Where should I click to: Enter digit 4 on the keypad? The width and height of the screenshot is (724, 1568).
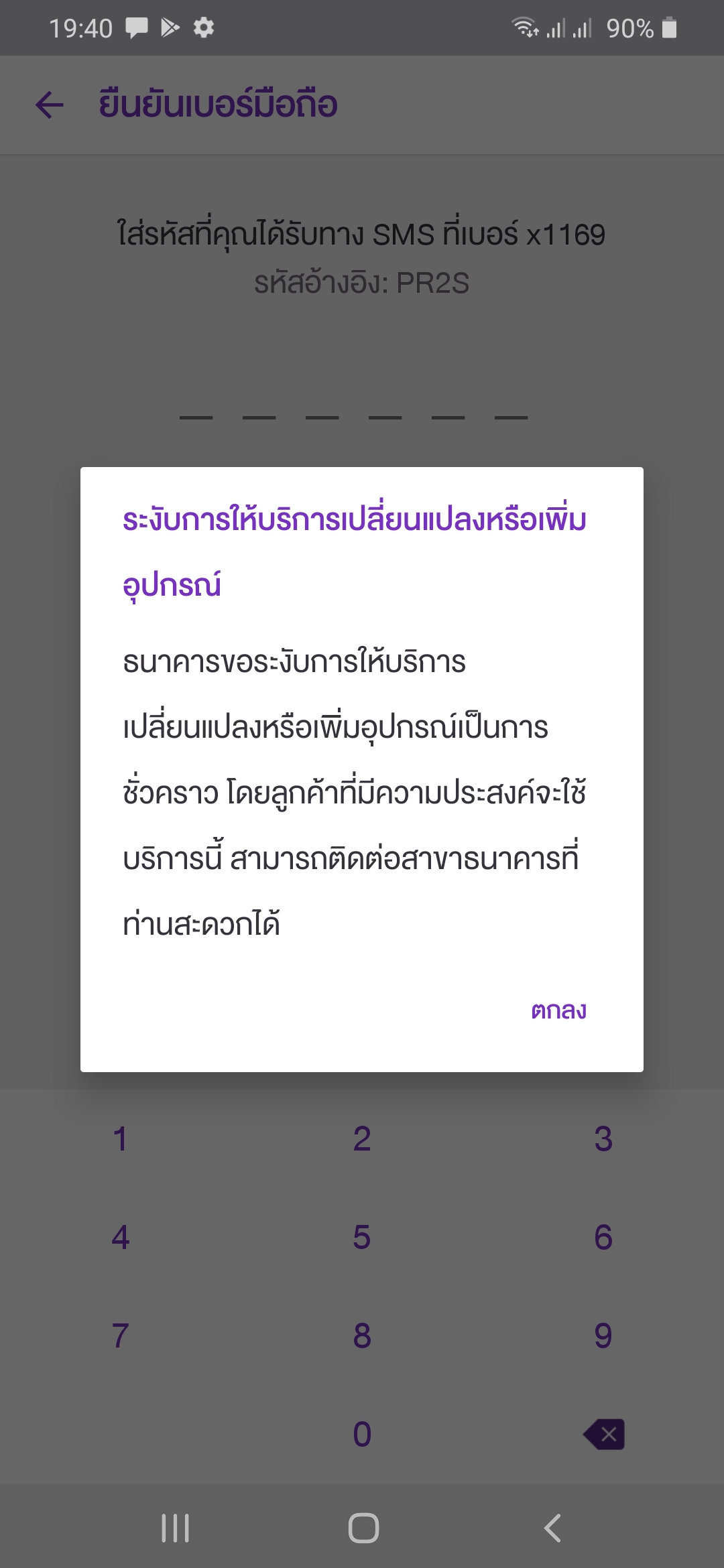click(121, 1237)
